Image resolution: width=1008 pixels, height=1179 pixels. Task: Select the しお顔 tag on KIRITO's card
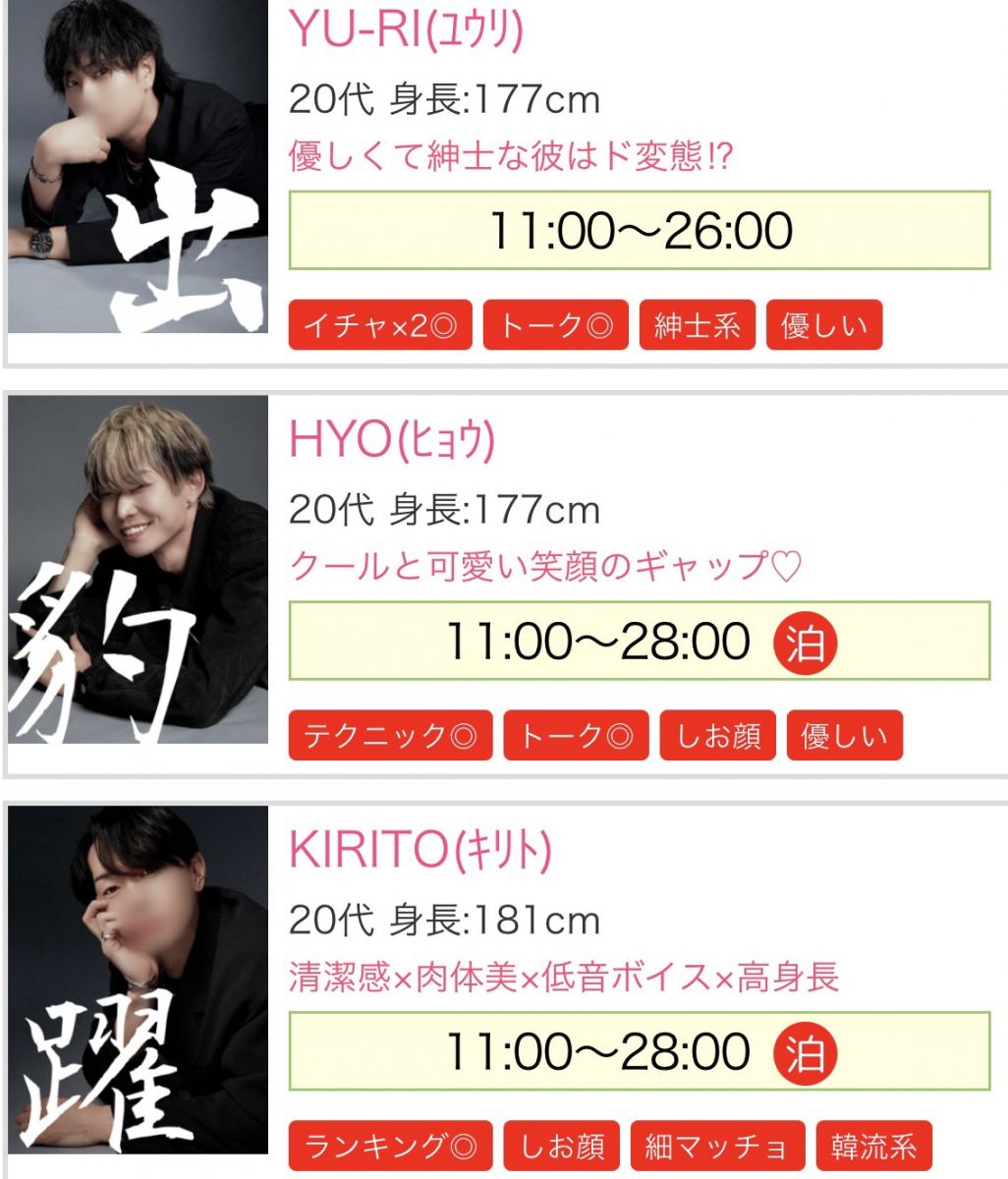tap(561, 1146)
